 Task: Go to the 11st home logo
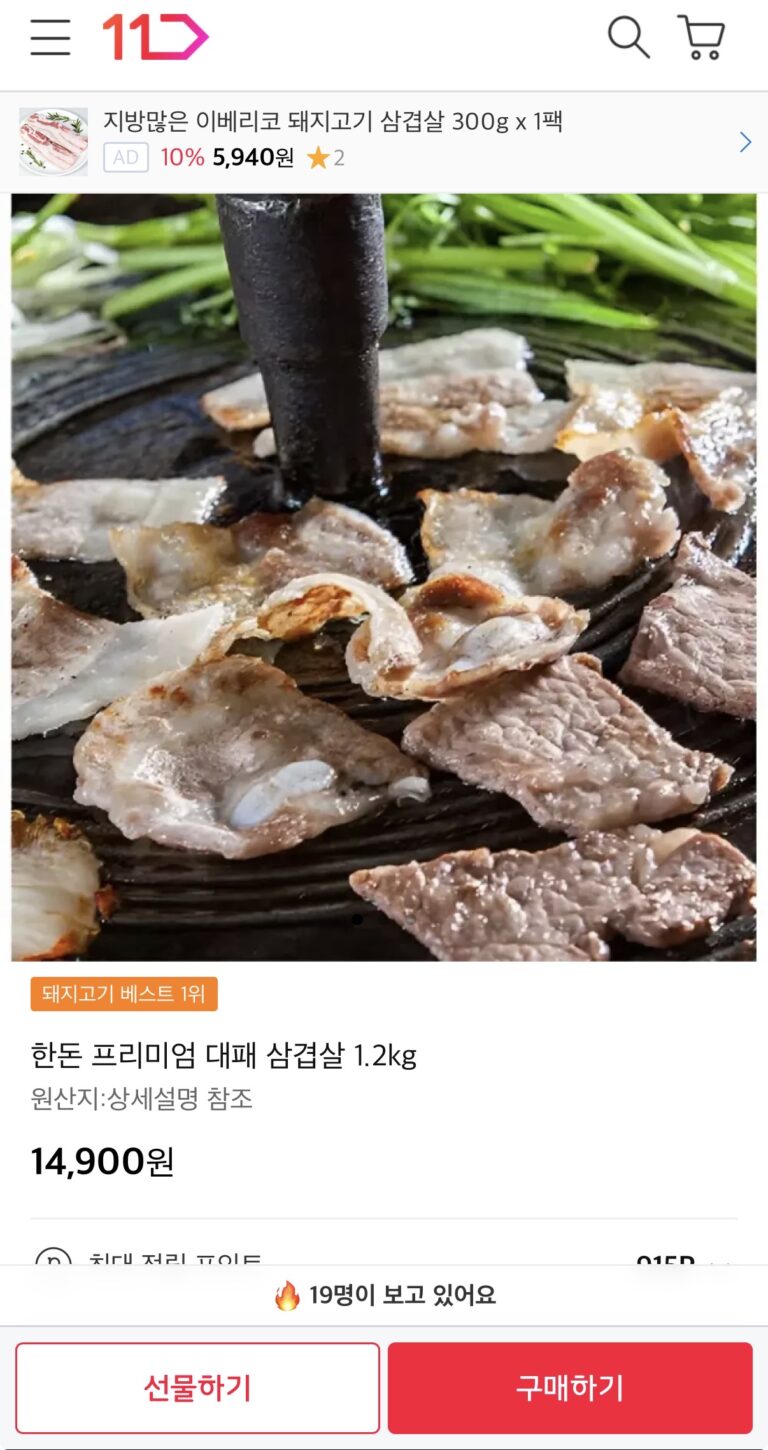pos(155,38)
